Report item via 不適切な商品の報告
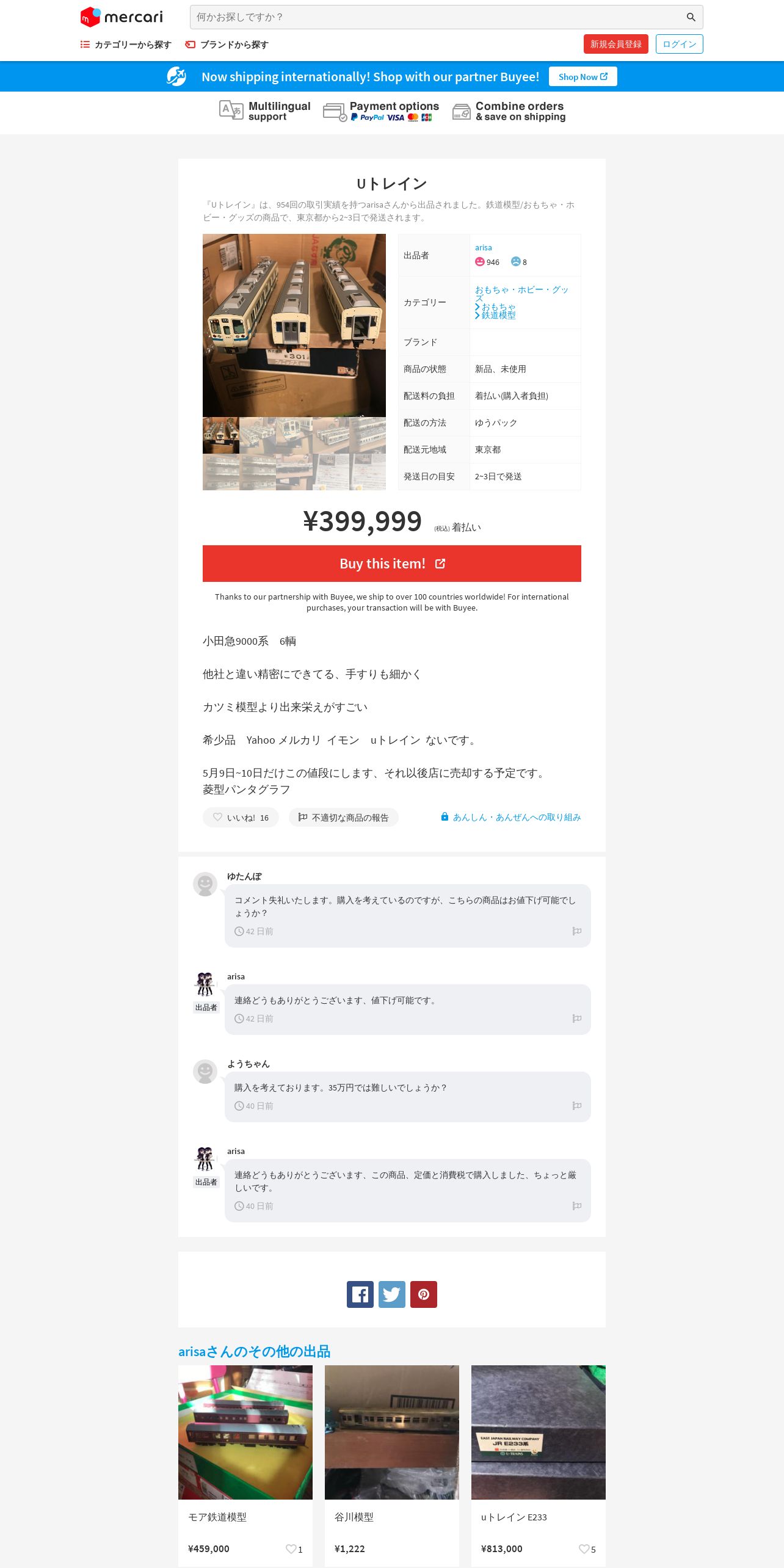 point(344,818)
